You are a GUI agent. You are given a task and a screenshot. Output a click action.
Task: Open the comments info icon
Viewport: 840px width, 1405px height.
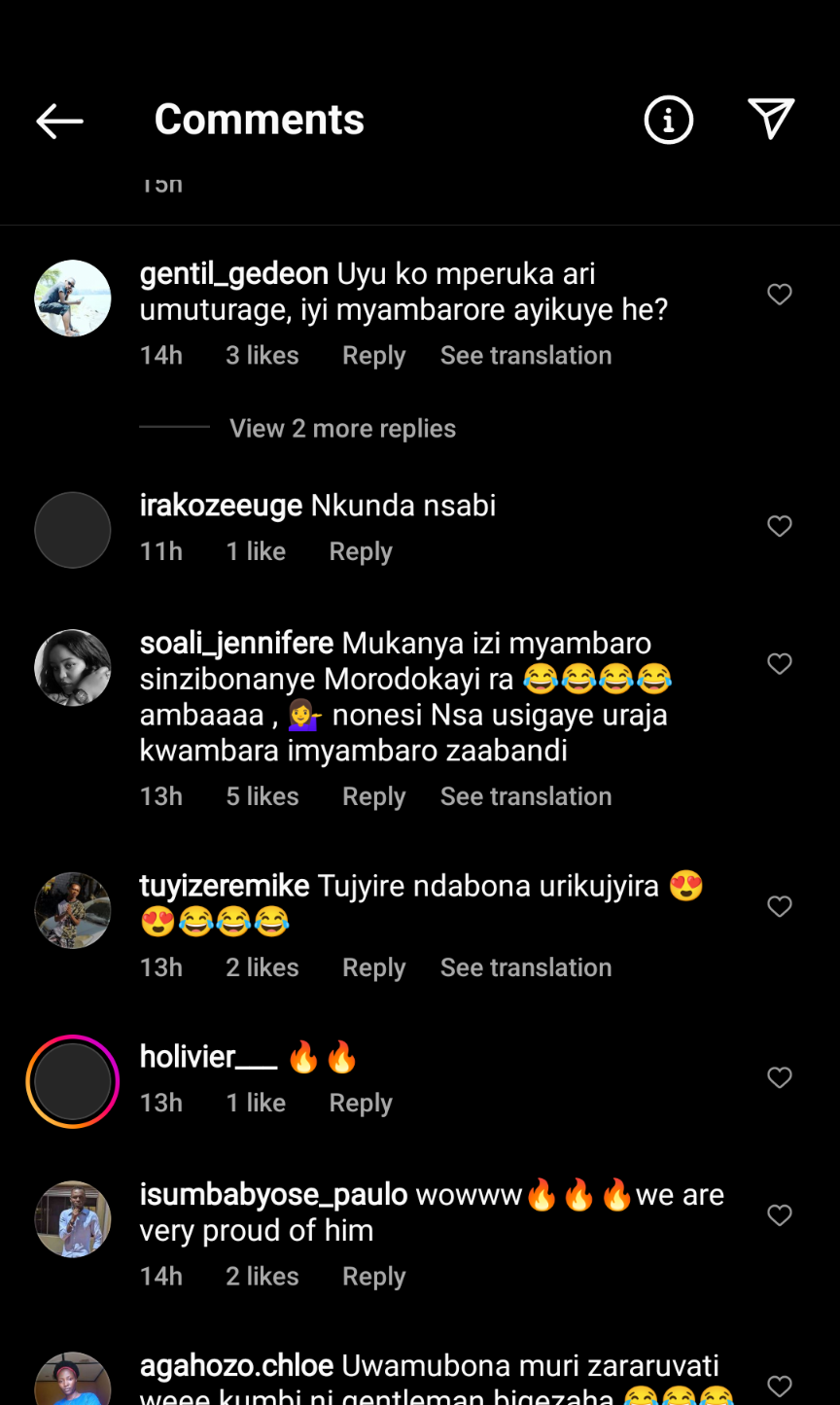(668, 121)
